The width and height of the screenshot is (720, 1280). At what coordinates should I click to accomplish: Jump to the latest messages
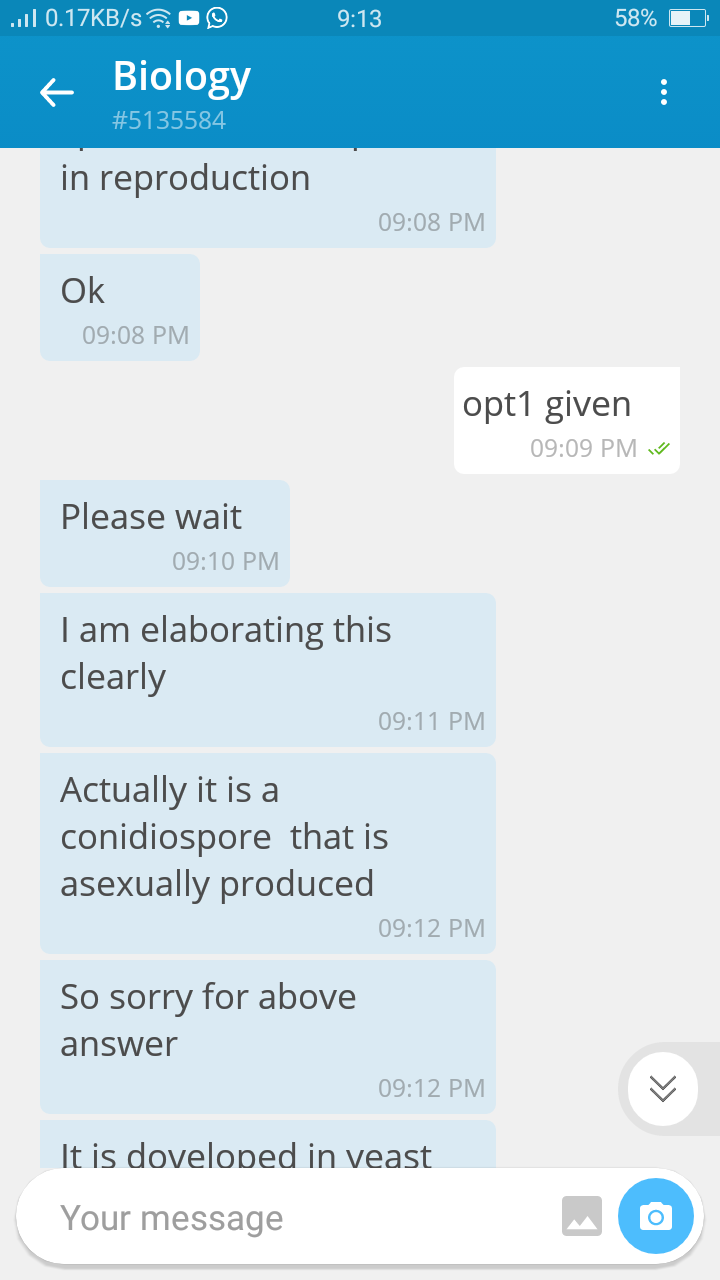click(662, 1088)
